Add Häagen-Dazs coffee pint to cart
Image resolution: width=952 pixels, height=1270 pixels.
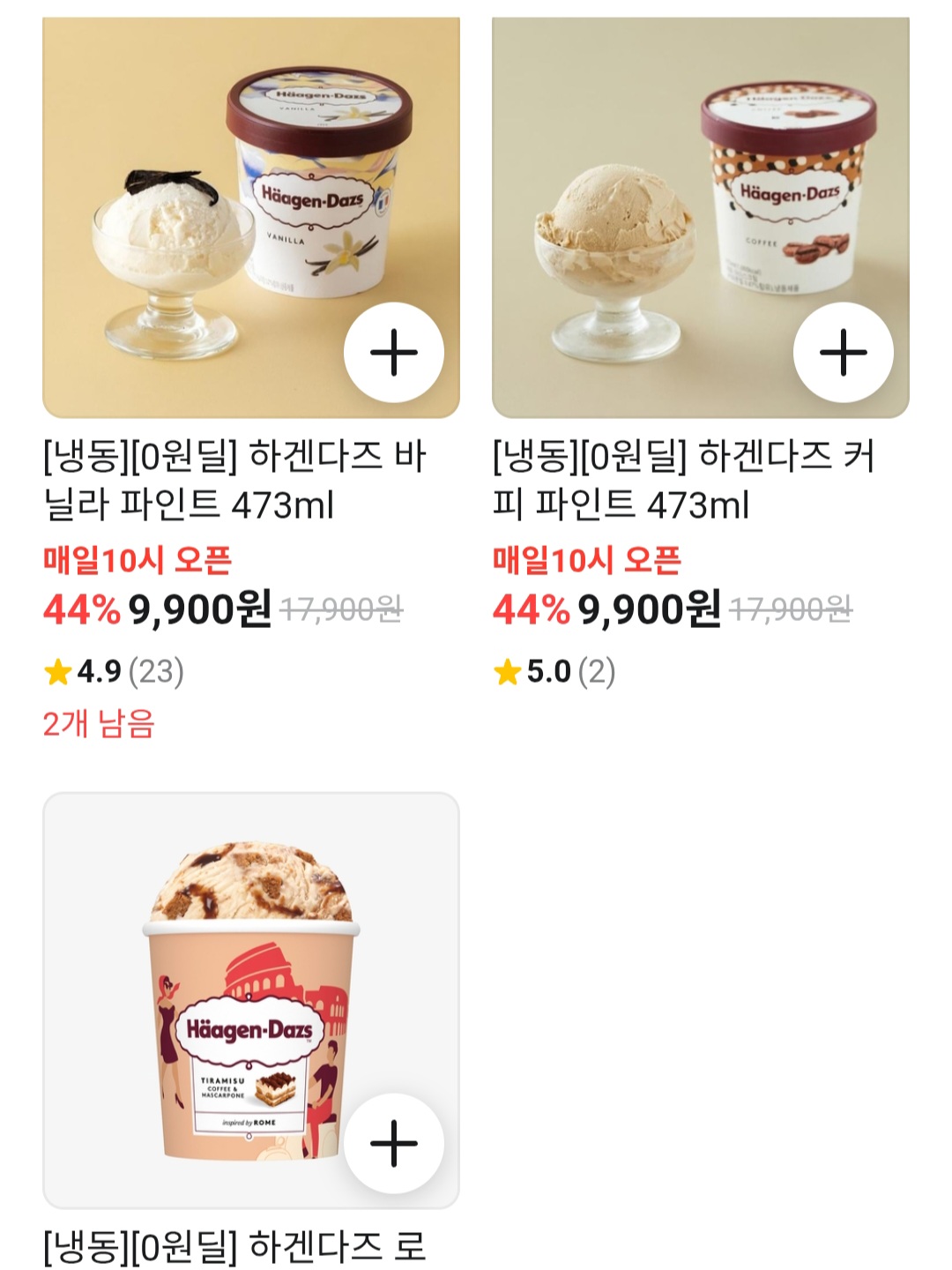pyautogui.click(x=843, y=353)
